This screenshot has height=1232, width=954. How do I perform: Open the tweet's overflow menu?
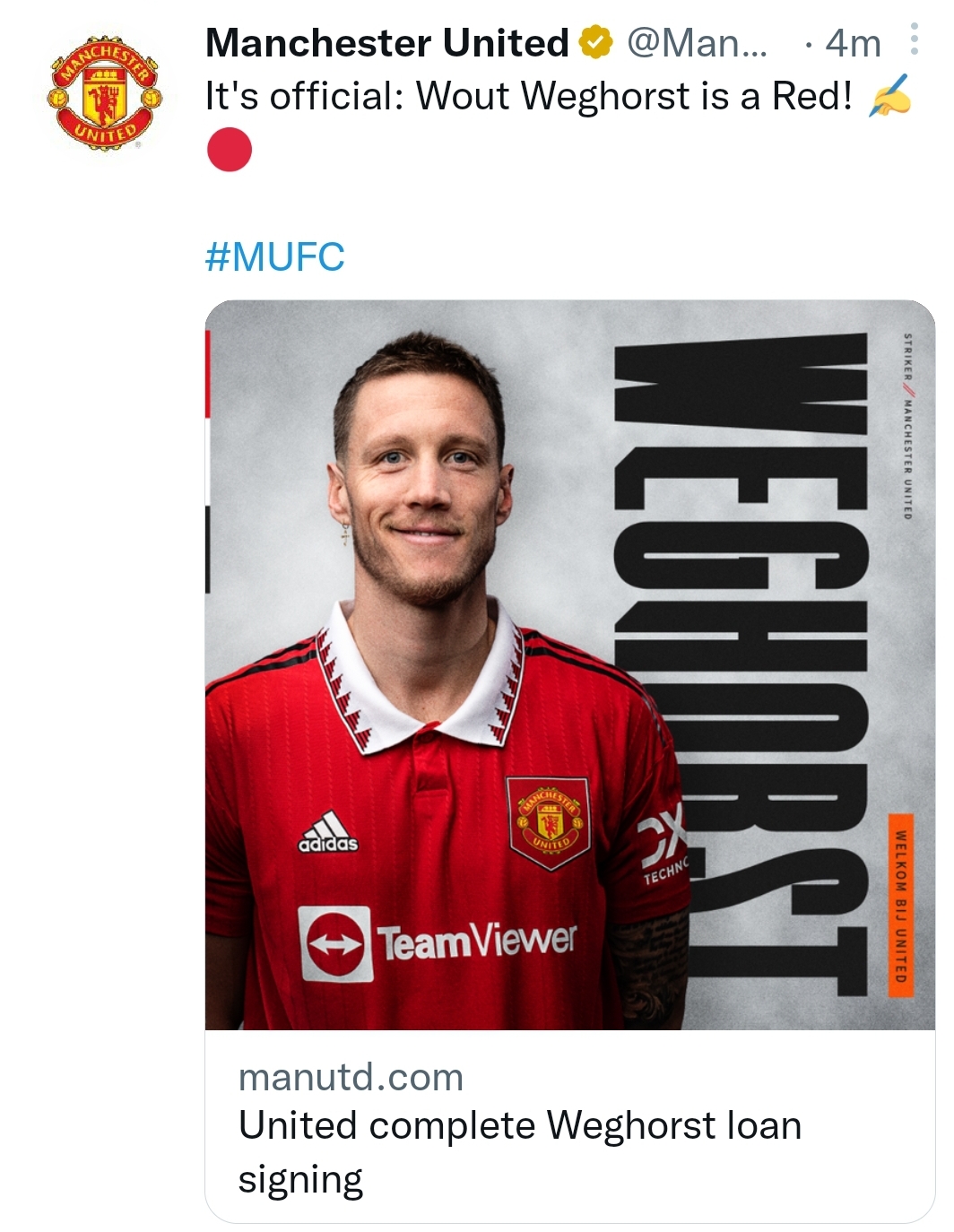point(914,40)
